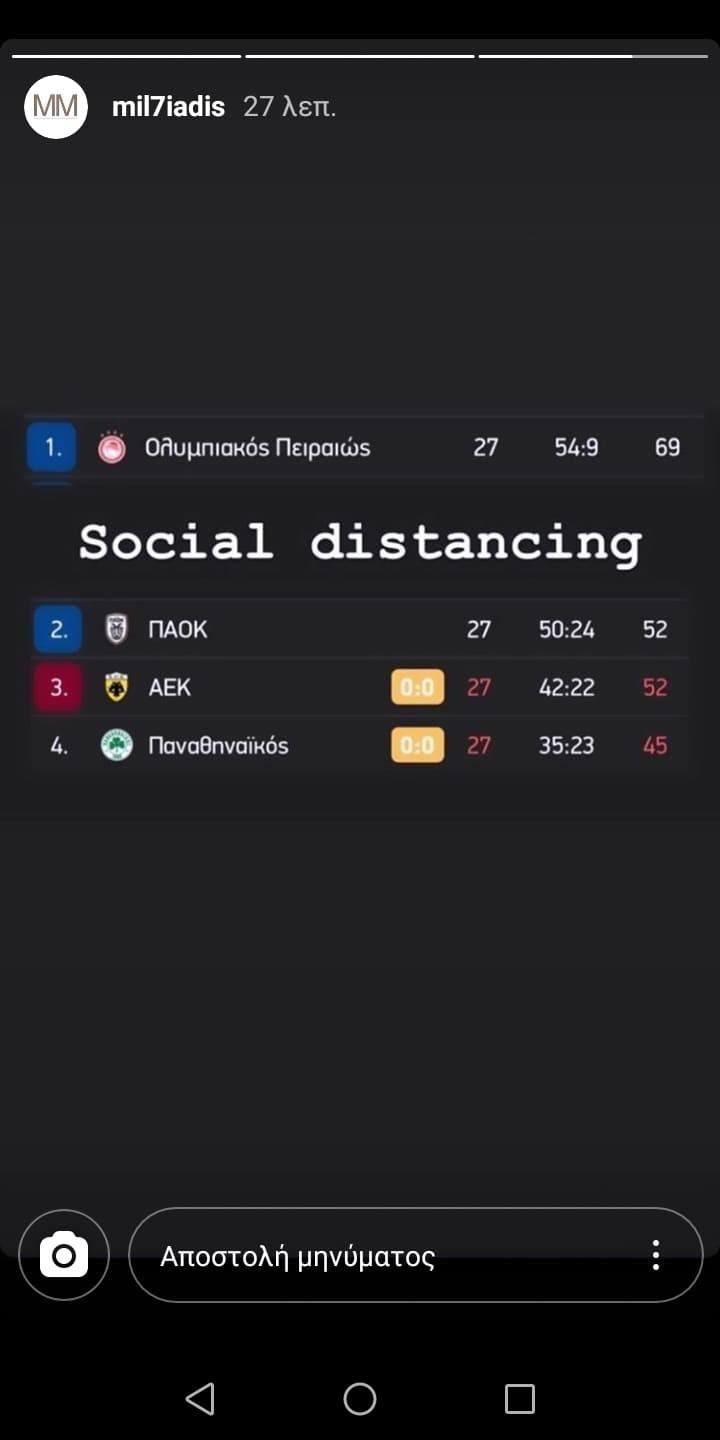Open camera to reply to story
Viewport: 720px width, 1440px height.
pos(64,1255)
